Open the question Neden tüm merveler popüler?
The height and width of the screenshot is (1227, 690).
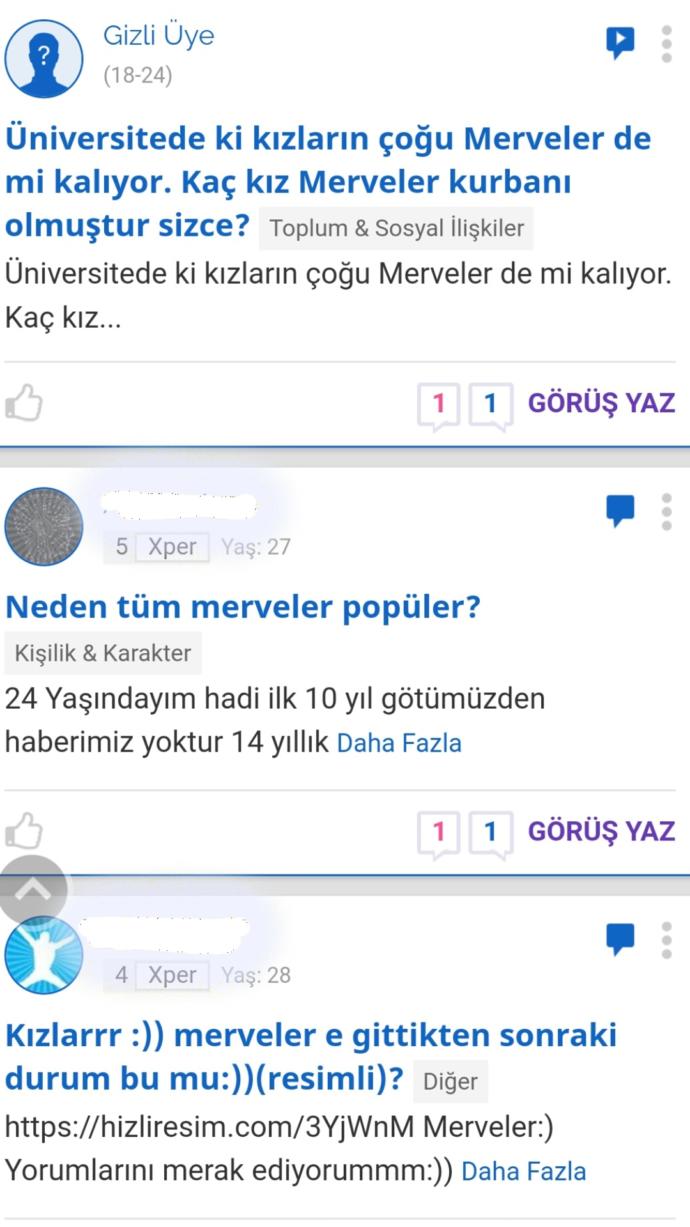pyautogui.click(x=243, y=606)
